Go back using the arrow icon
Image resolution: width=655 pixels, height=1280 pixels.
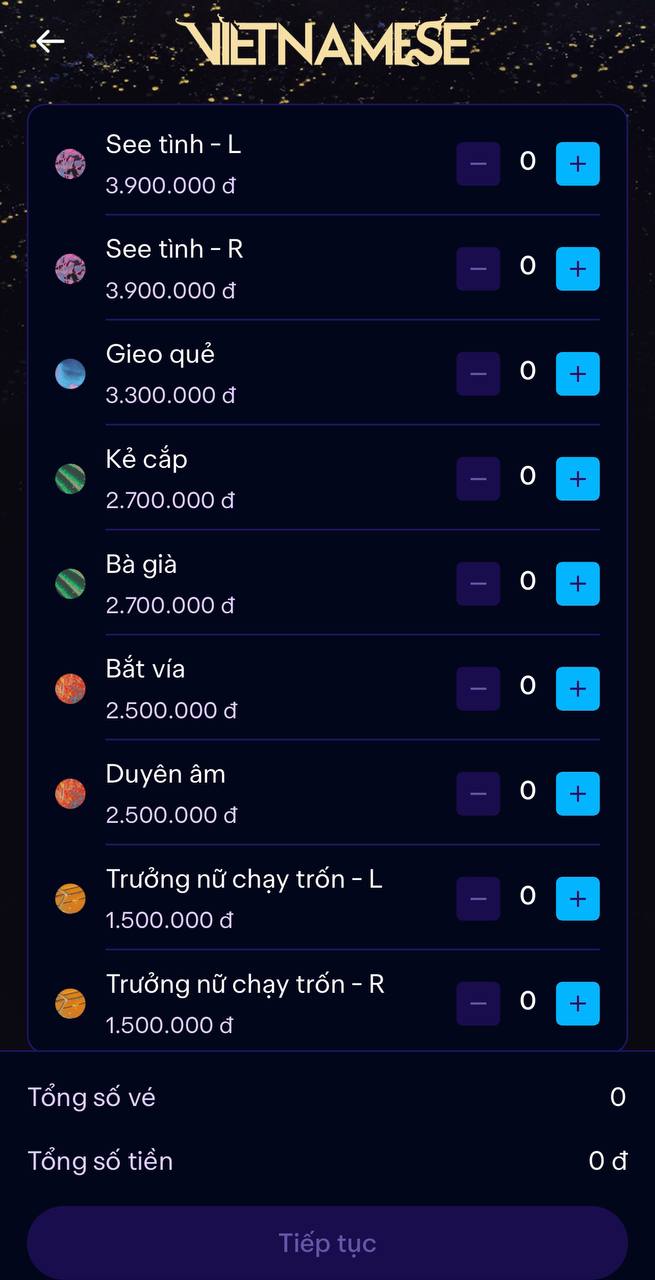click(50, 41)
